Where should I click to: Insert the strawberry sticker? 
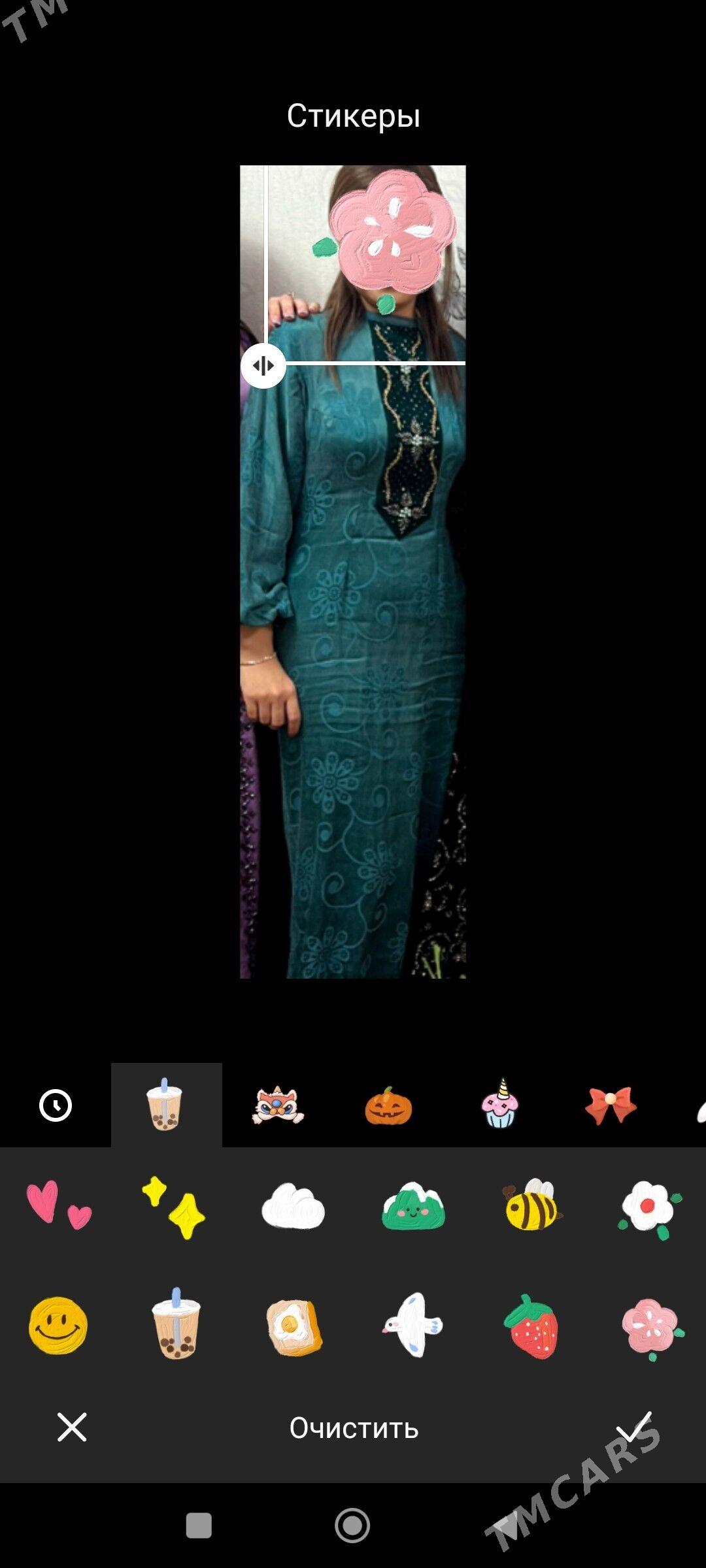531,1328
